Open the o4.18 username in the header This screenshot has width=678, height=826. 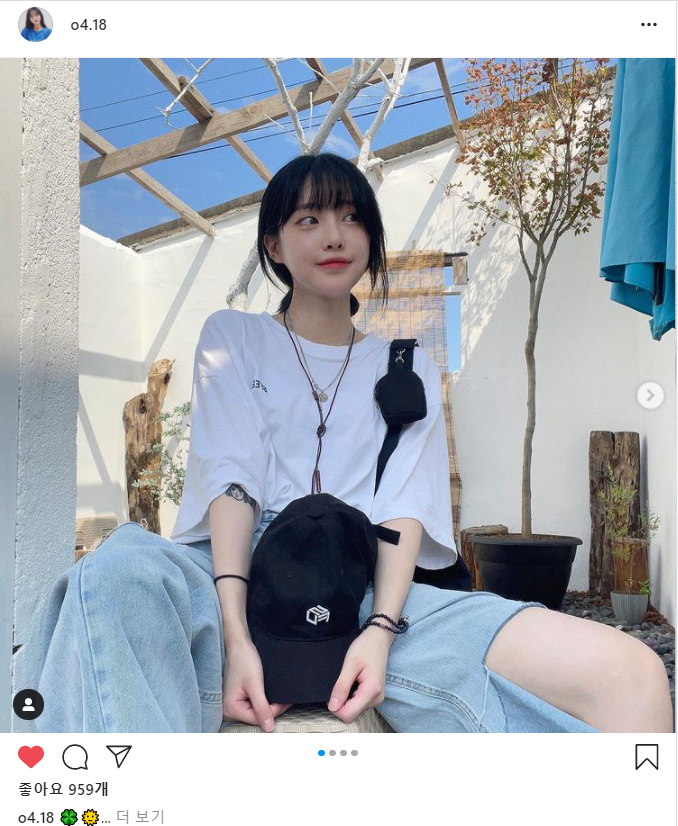point(88,25)
